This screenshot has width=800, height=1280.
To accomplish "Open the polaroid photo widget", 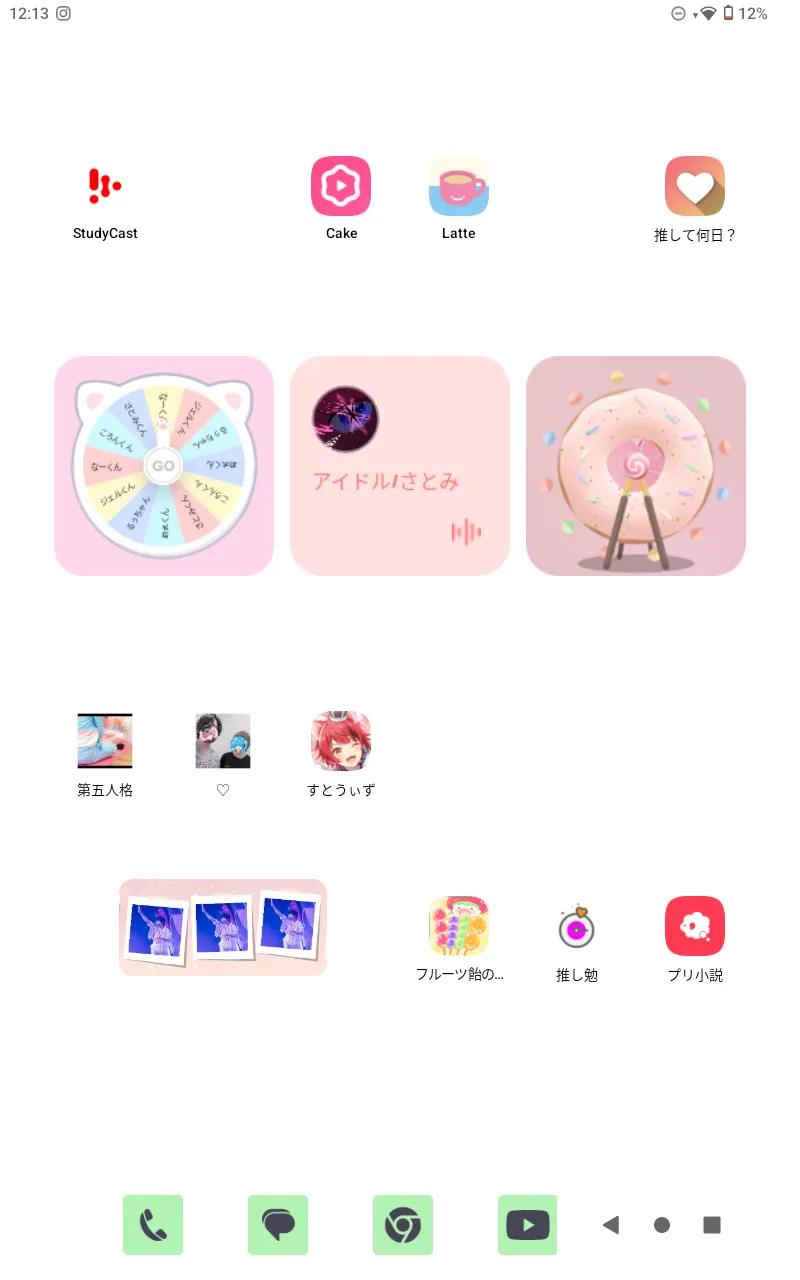I will click(x=223, y=927).
